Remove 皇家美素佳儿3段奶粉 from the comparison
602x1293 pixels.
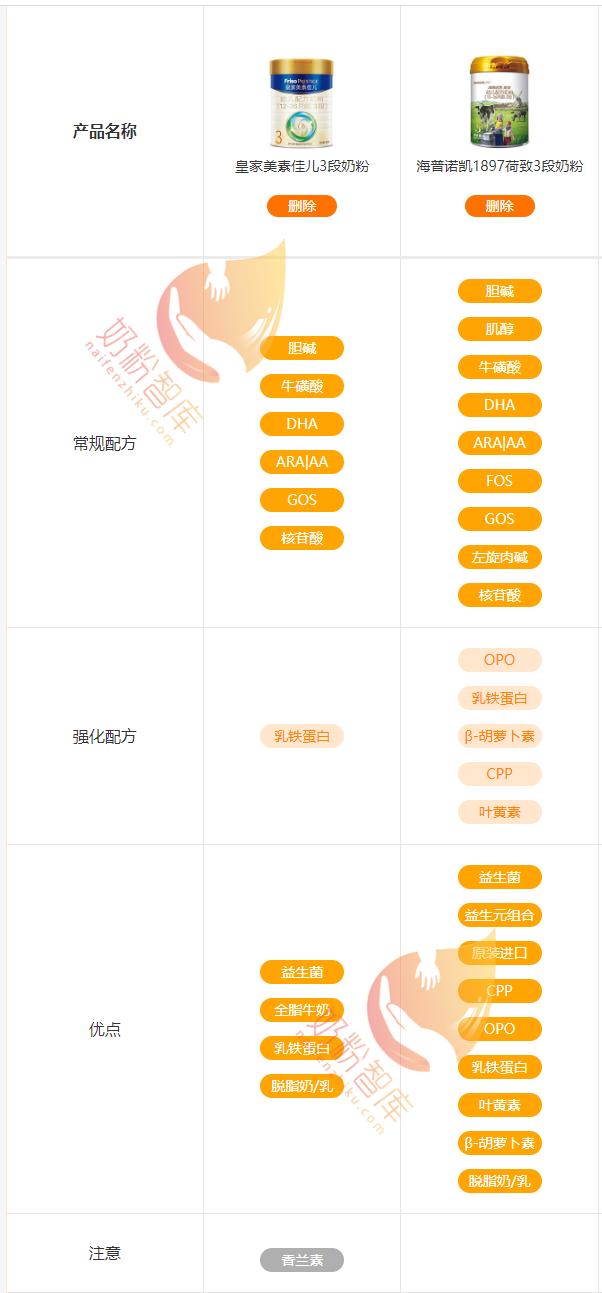pos(301,206)
